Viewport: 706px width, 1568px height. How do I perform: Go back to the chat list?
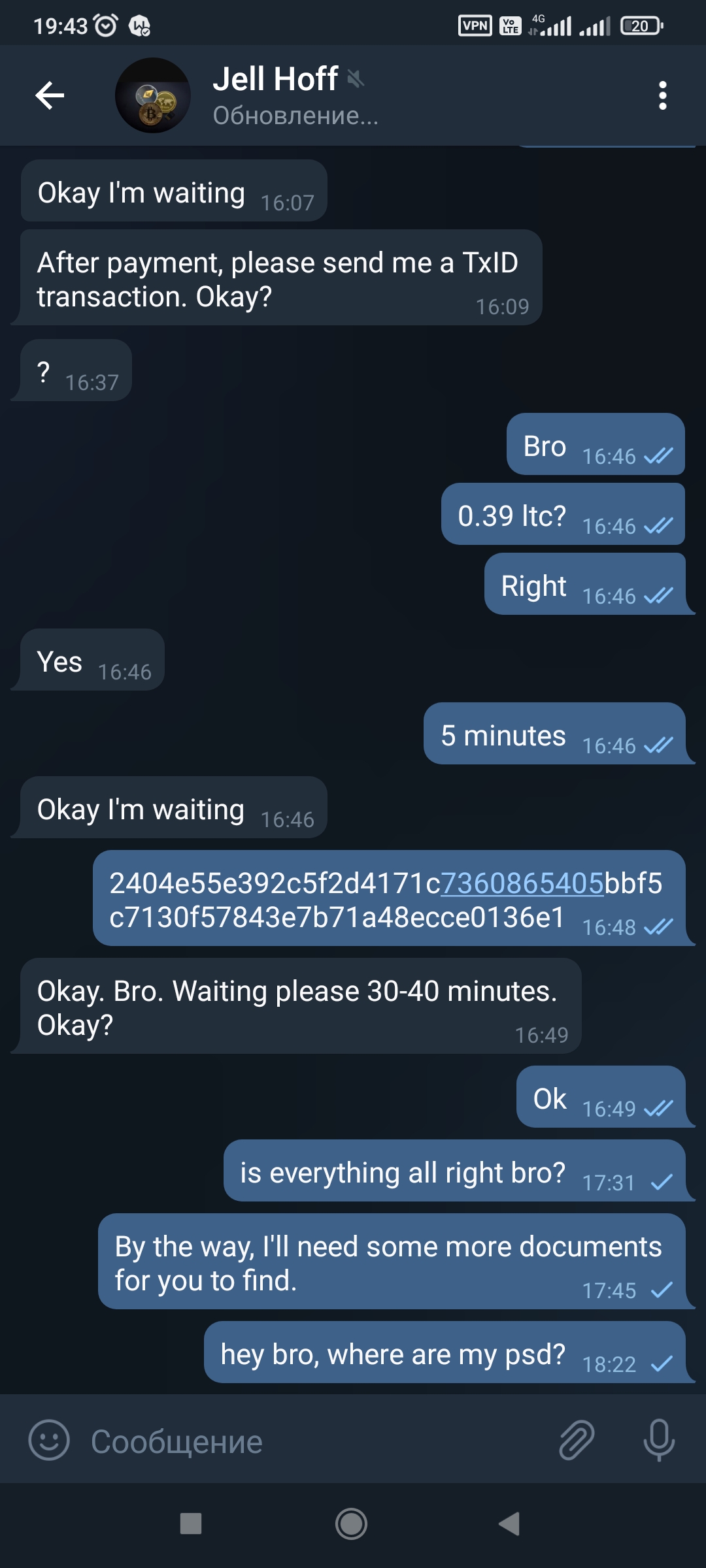pos(50,95)
